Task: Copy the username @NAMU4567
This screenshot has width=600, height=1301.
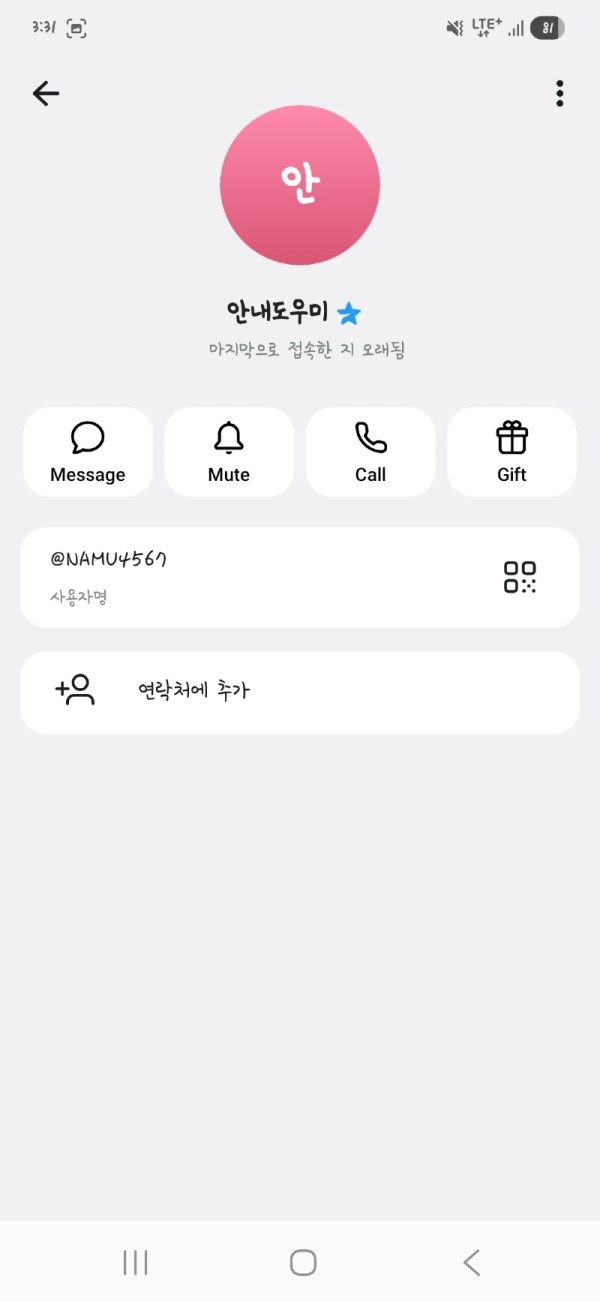Action: 109,560
